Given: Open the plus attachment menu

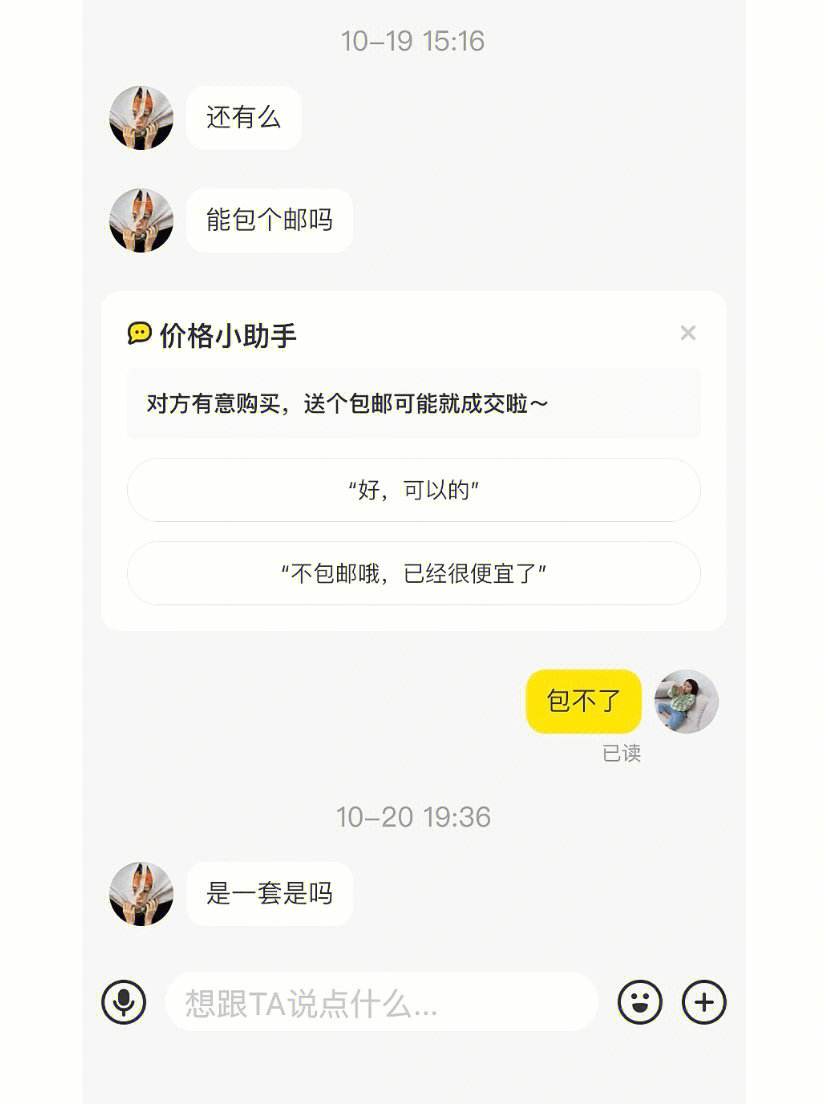Looking at the screenshot, I should pos(704,1001).
